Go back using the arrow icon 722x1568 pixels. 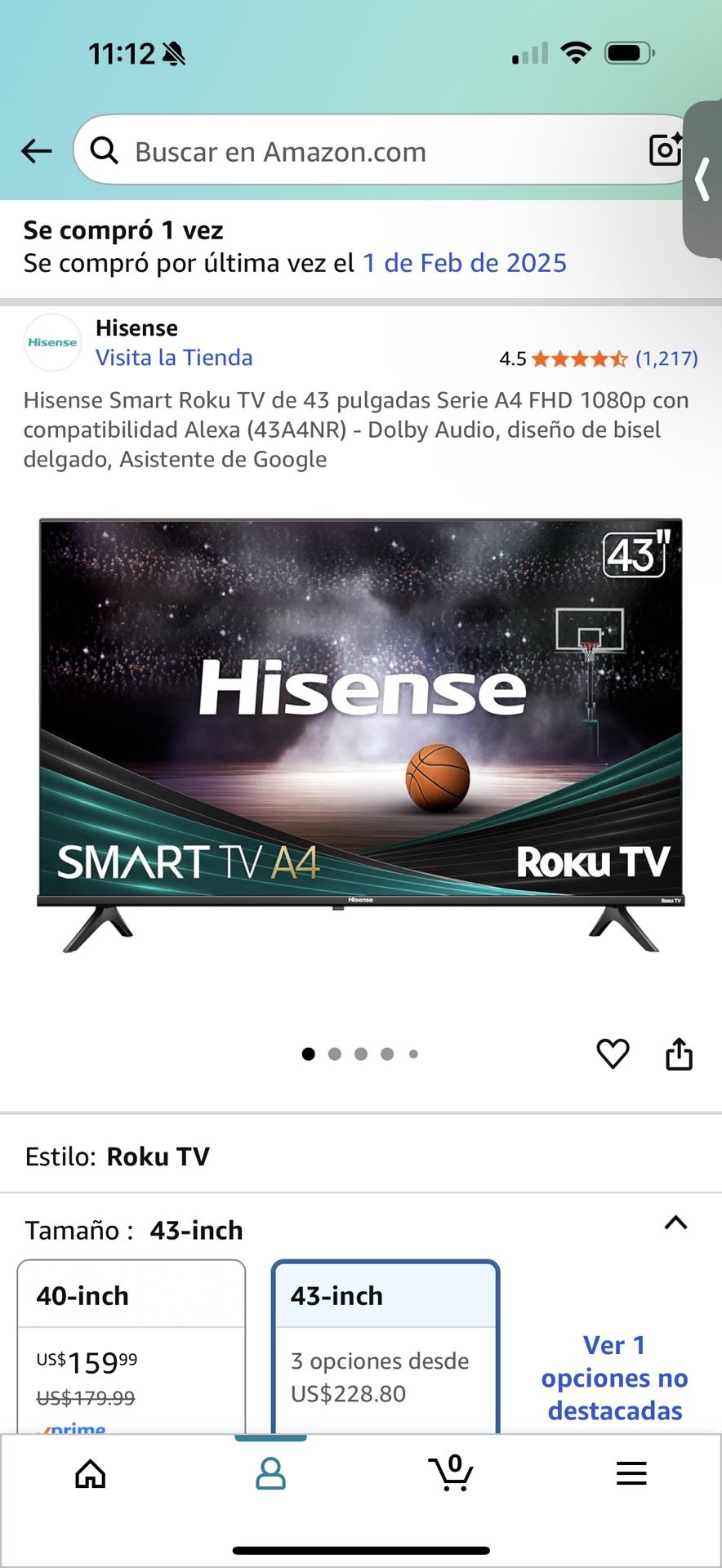[x=36, y=151]
